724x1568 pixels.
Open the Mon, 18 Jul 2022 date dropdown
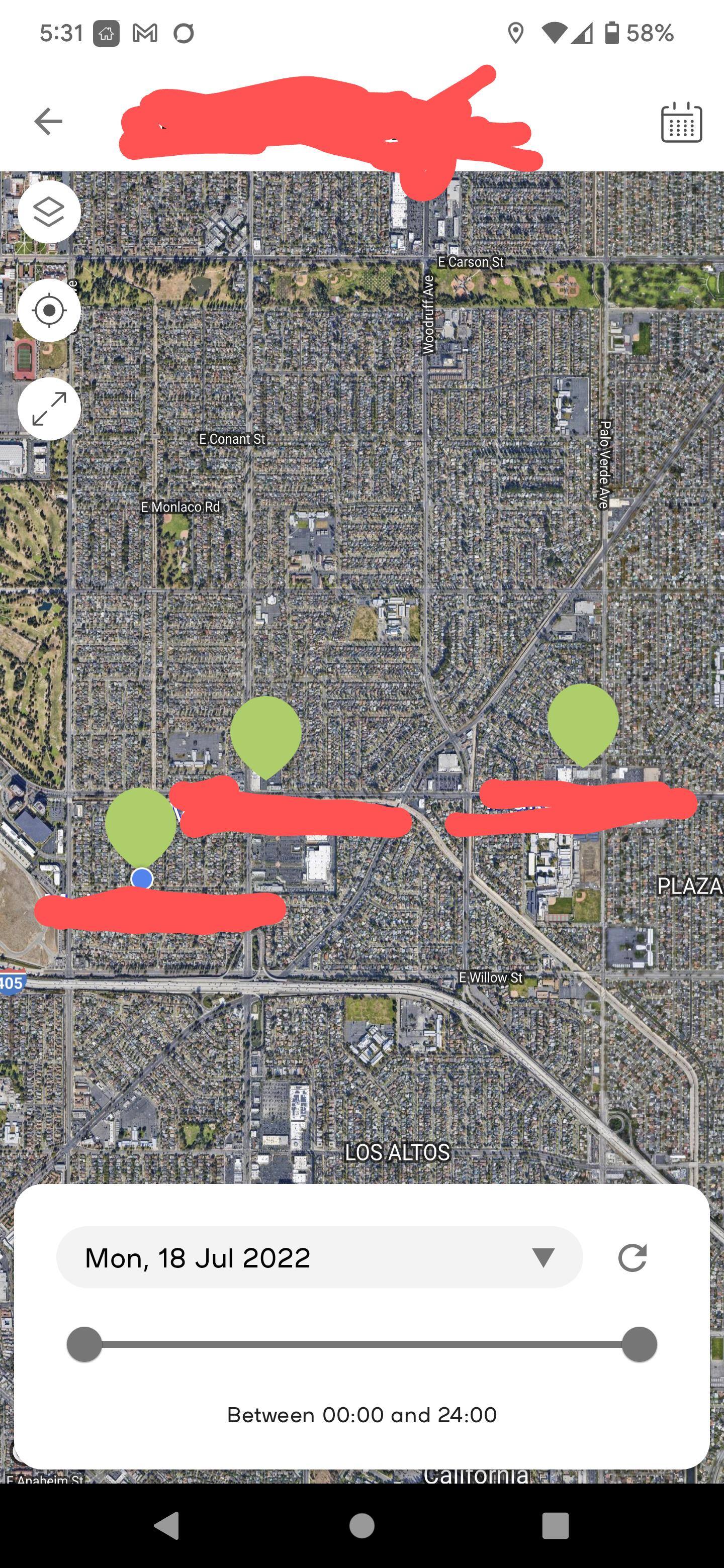[319, 1257]
